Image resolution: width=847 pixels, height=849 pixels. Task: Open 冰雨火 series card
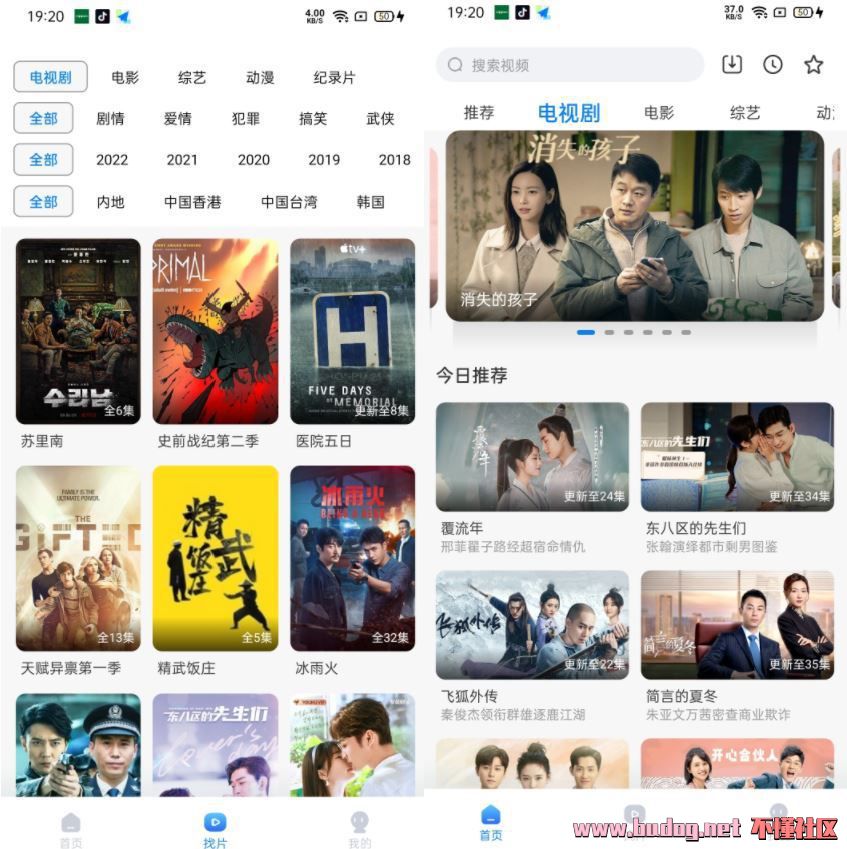352,558
